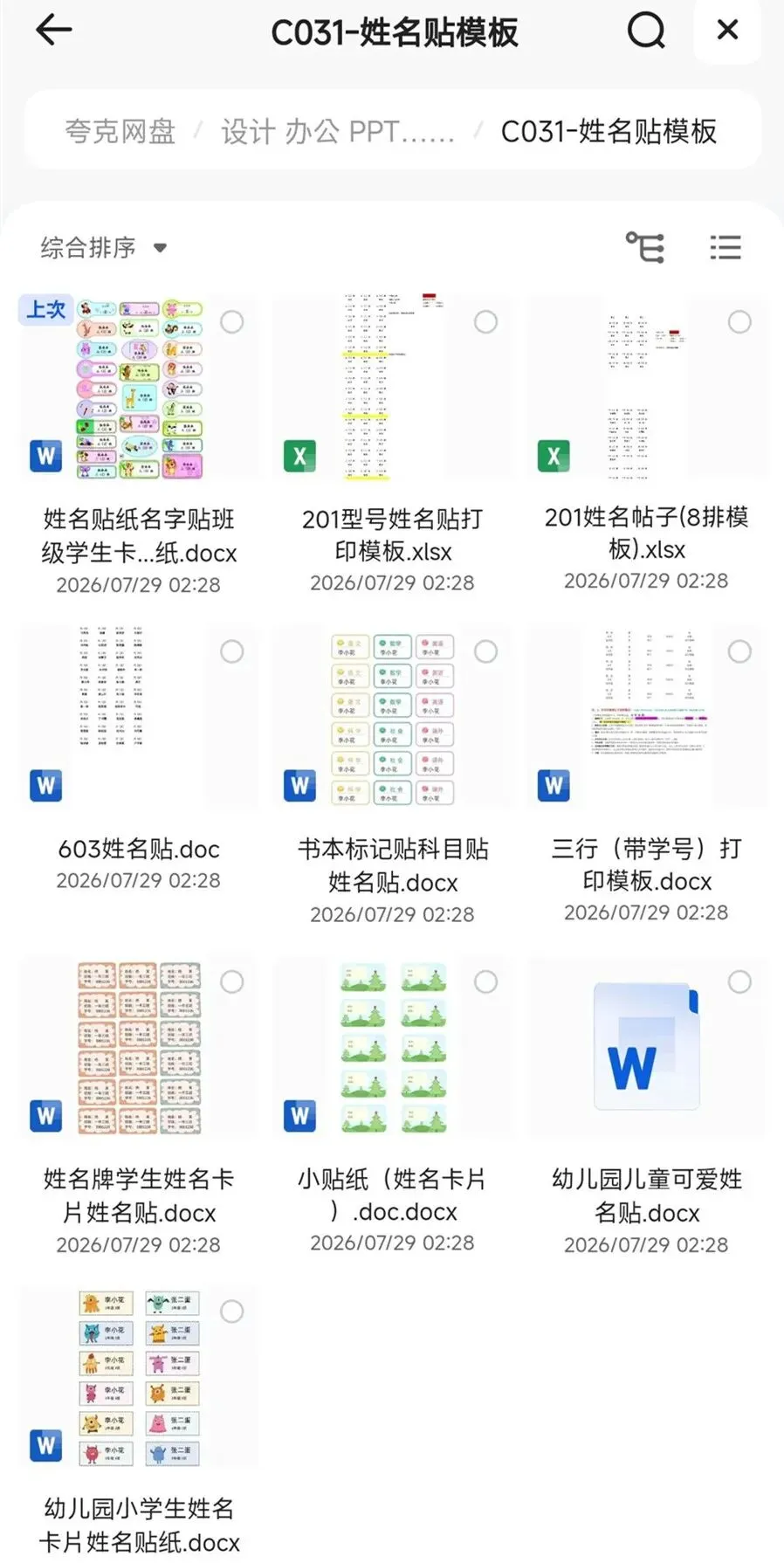
Task: Switch to list view layout
Action: 725,248
